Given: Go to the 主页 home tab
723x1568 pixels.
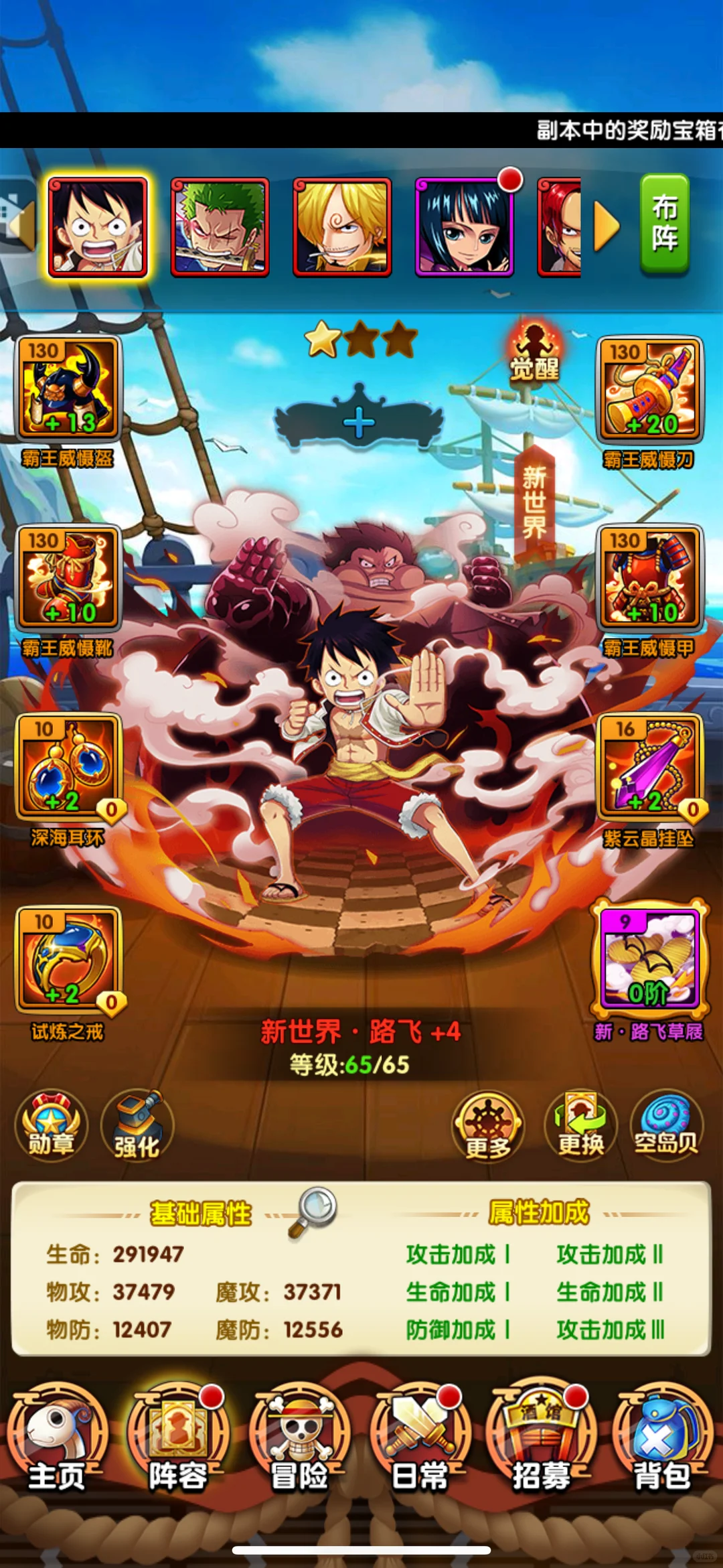Looking at the screenshot, I should pos(56,1439).
